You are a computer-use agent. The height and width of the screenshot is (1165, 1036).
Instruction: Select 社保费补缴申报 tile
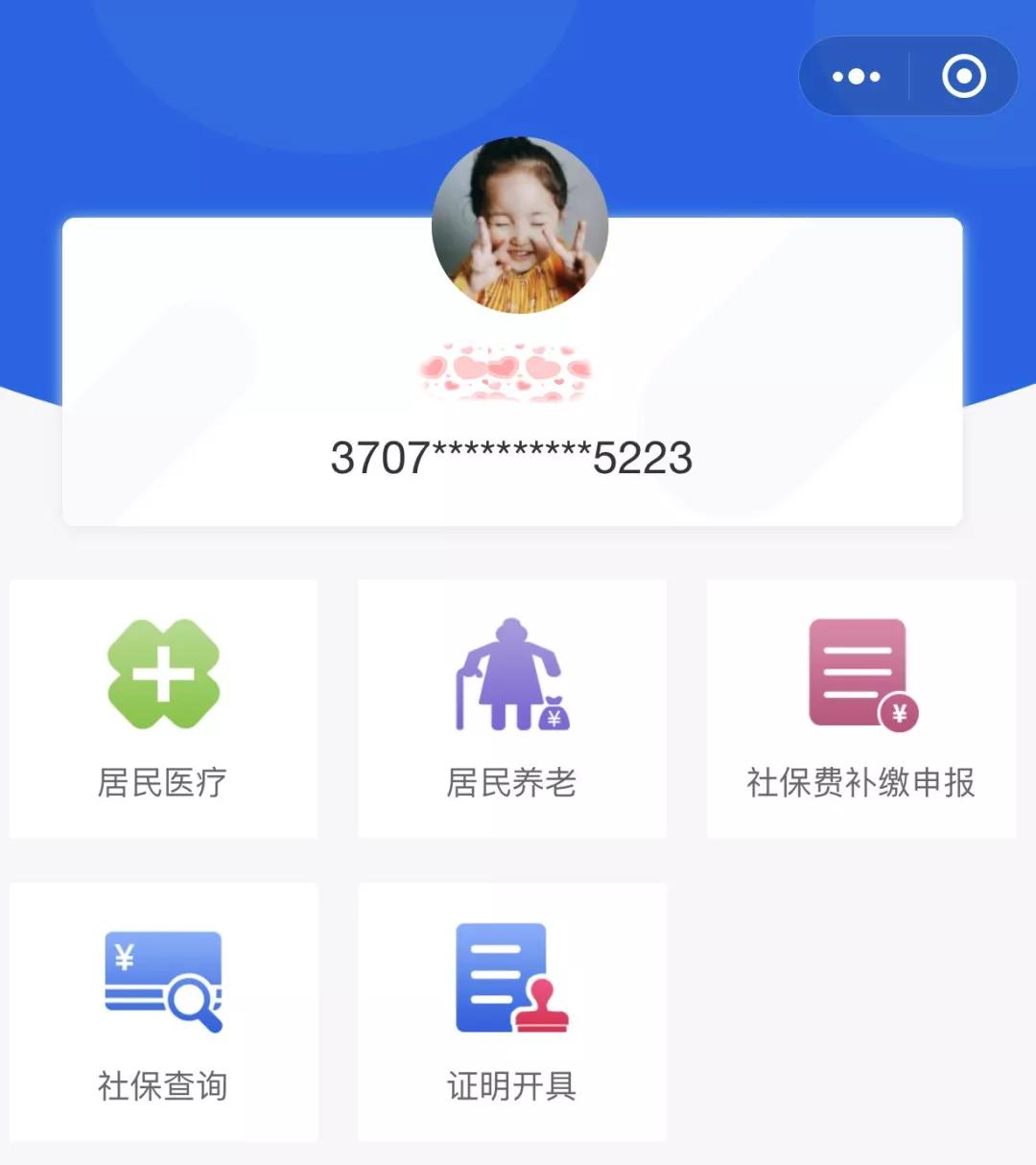click(x=860, y=708)
